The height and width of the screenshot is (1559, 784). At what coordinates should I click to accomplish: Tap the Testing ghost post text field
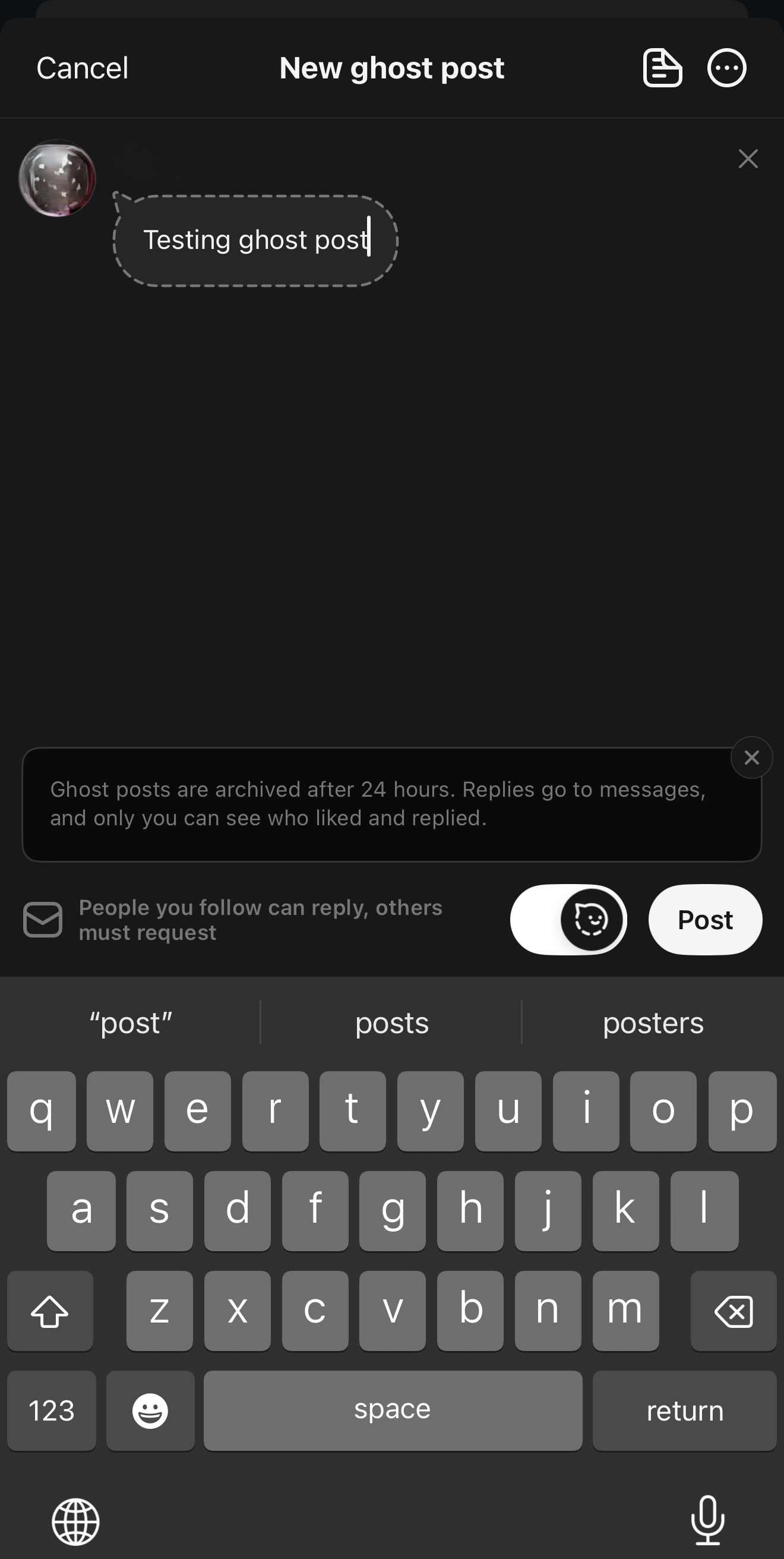pos(255,240)
